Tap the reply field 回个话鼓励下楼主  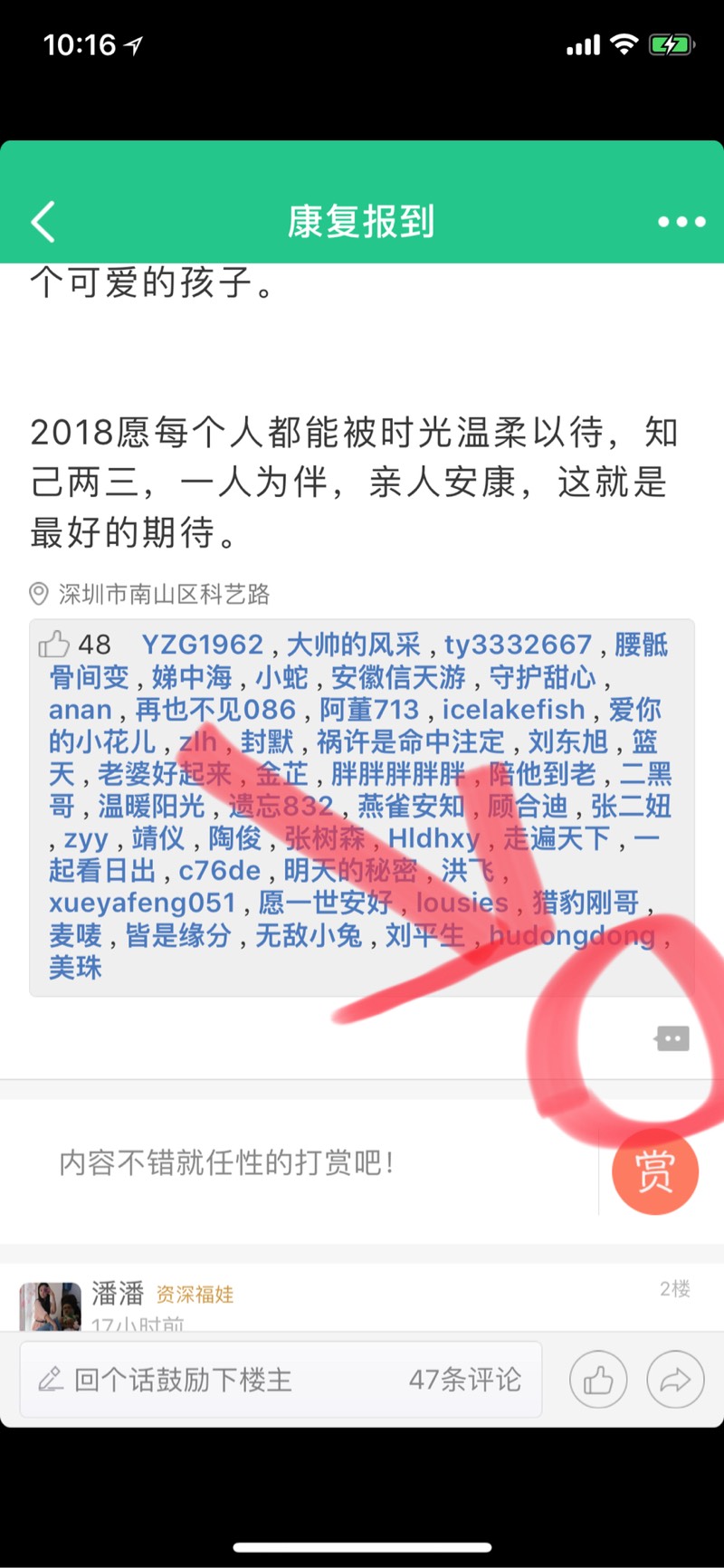click(x=181, y=1380)
